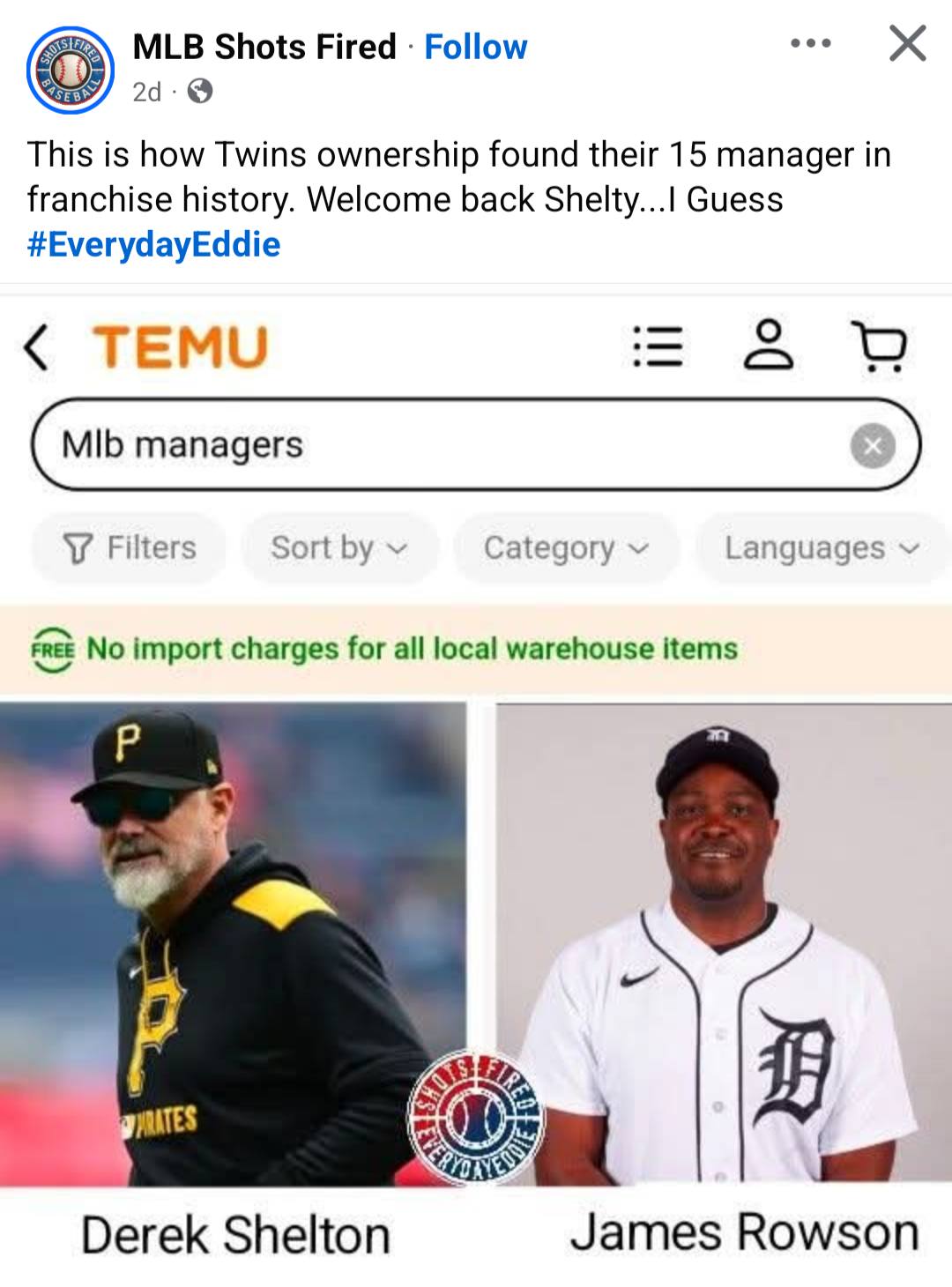The image size is (952, 1287).
Task: Open the #EverydayEddie hashtag
Action: 153,245
